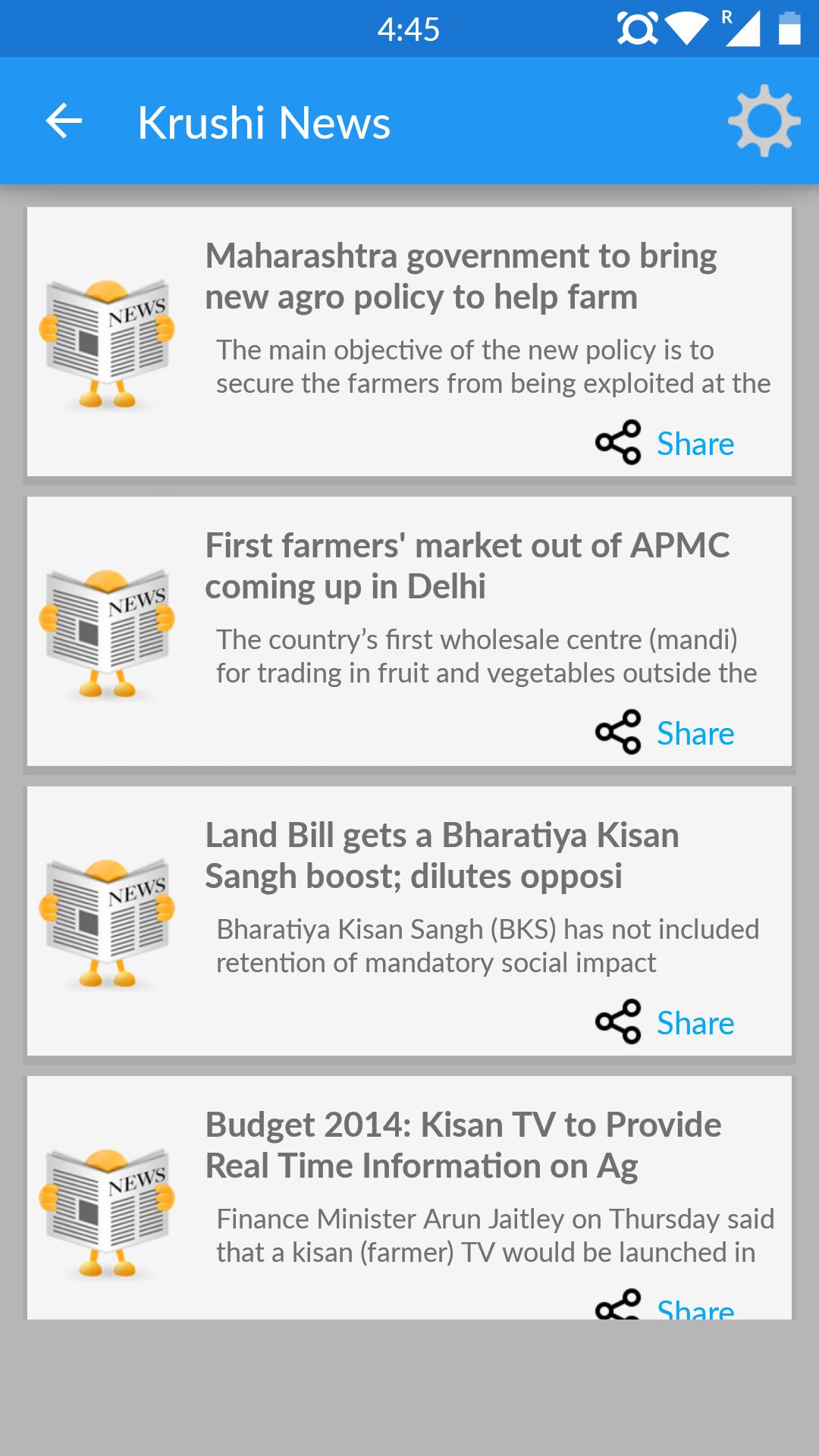819x1456 pixels.
Task: Open the settings gear icon
Action: tap(764, 121)
